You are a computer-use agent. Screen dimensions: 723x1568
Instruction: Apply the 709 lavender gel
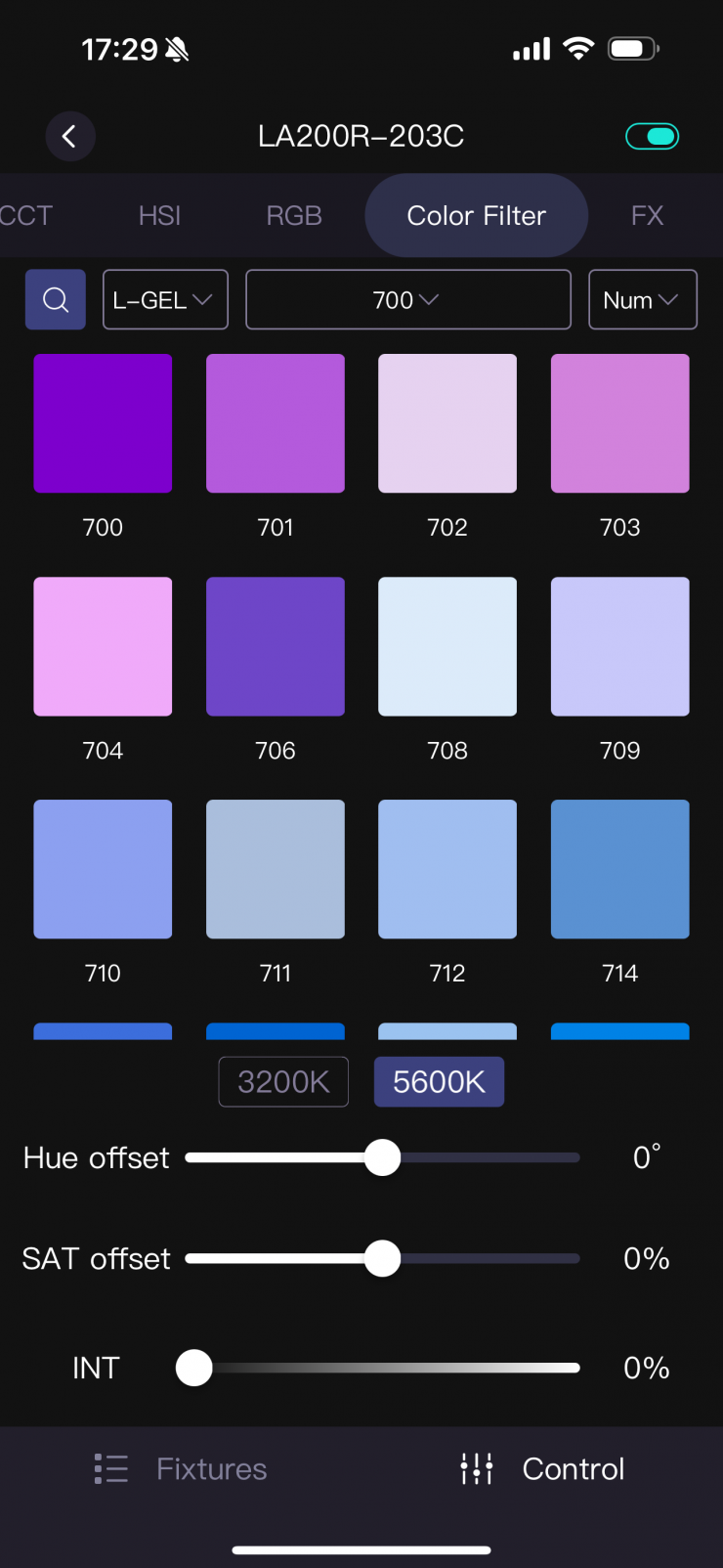click(x=619, y=647)
